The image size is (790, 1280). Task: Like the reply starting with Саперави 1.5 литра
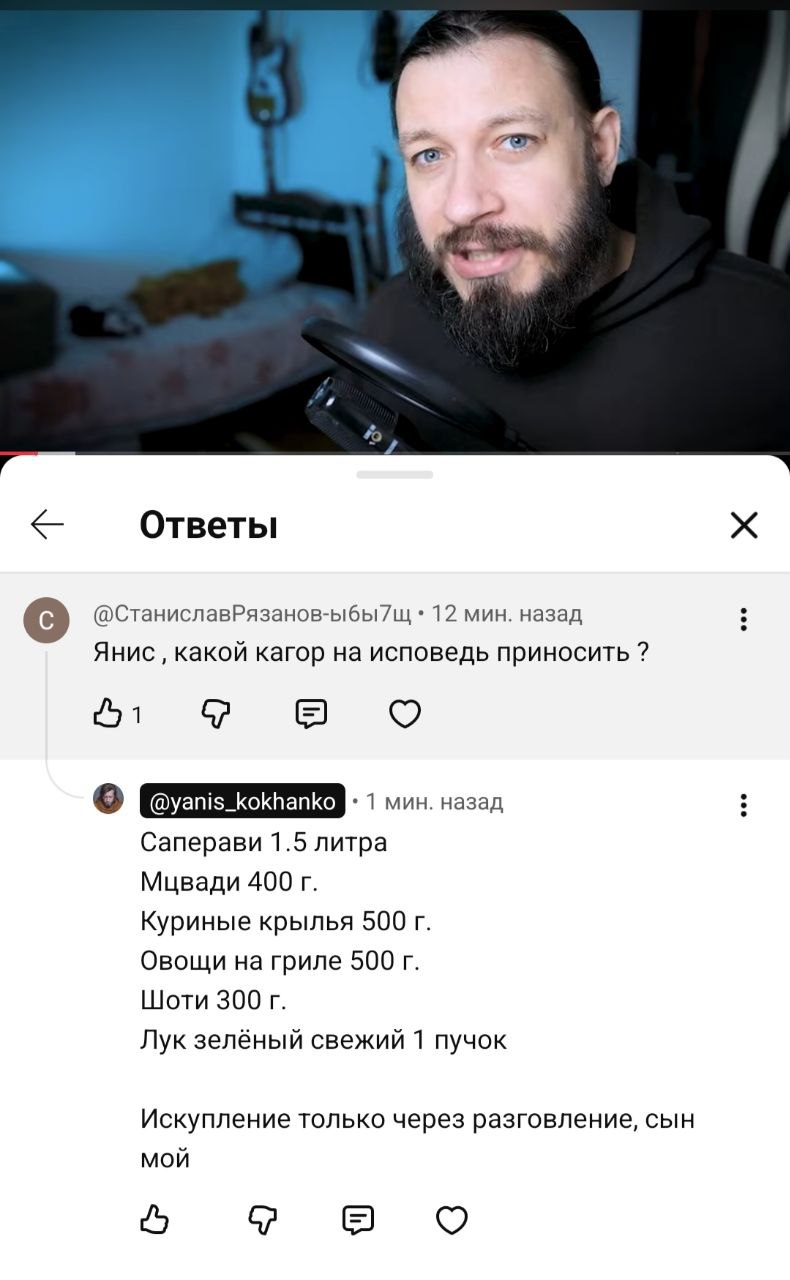pyautogui.click(x=154, y=1219)
